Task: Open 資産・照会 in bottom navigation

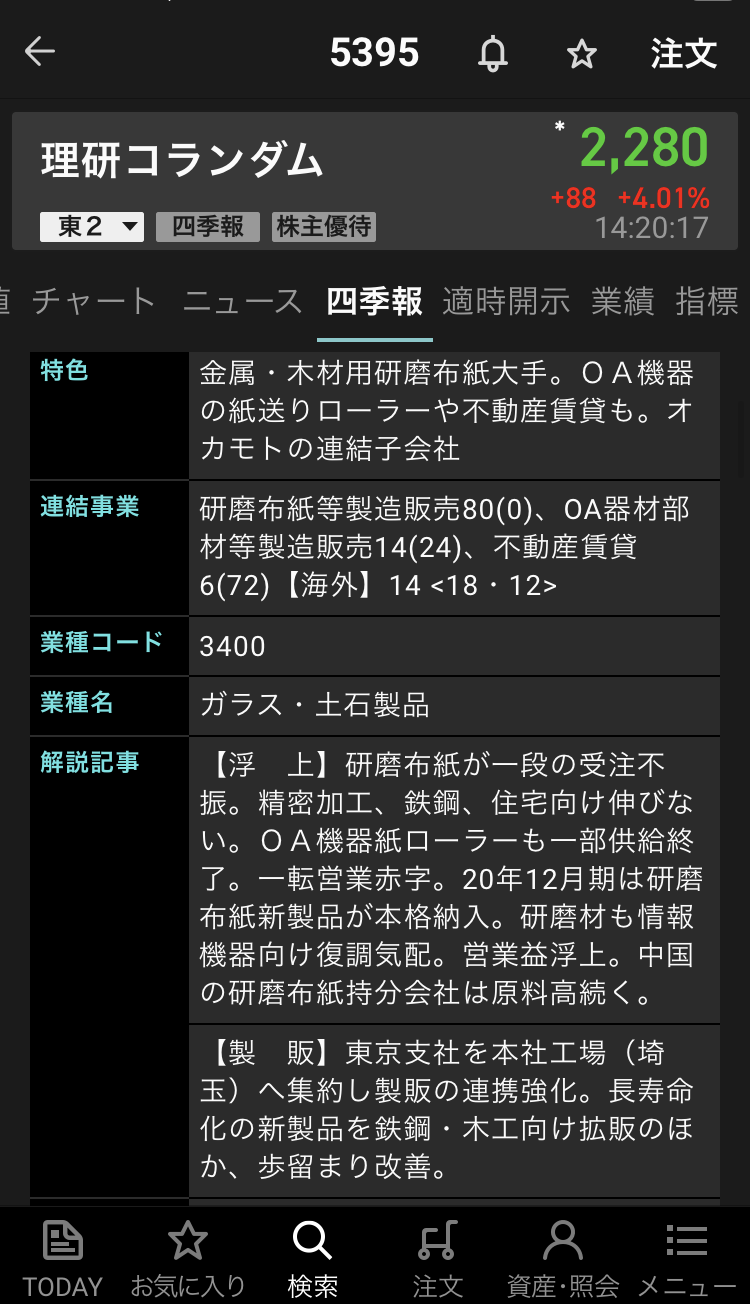Action: pos(562,1258)
